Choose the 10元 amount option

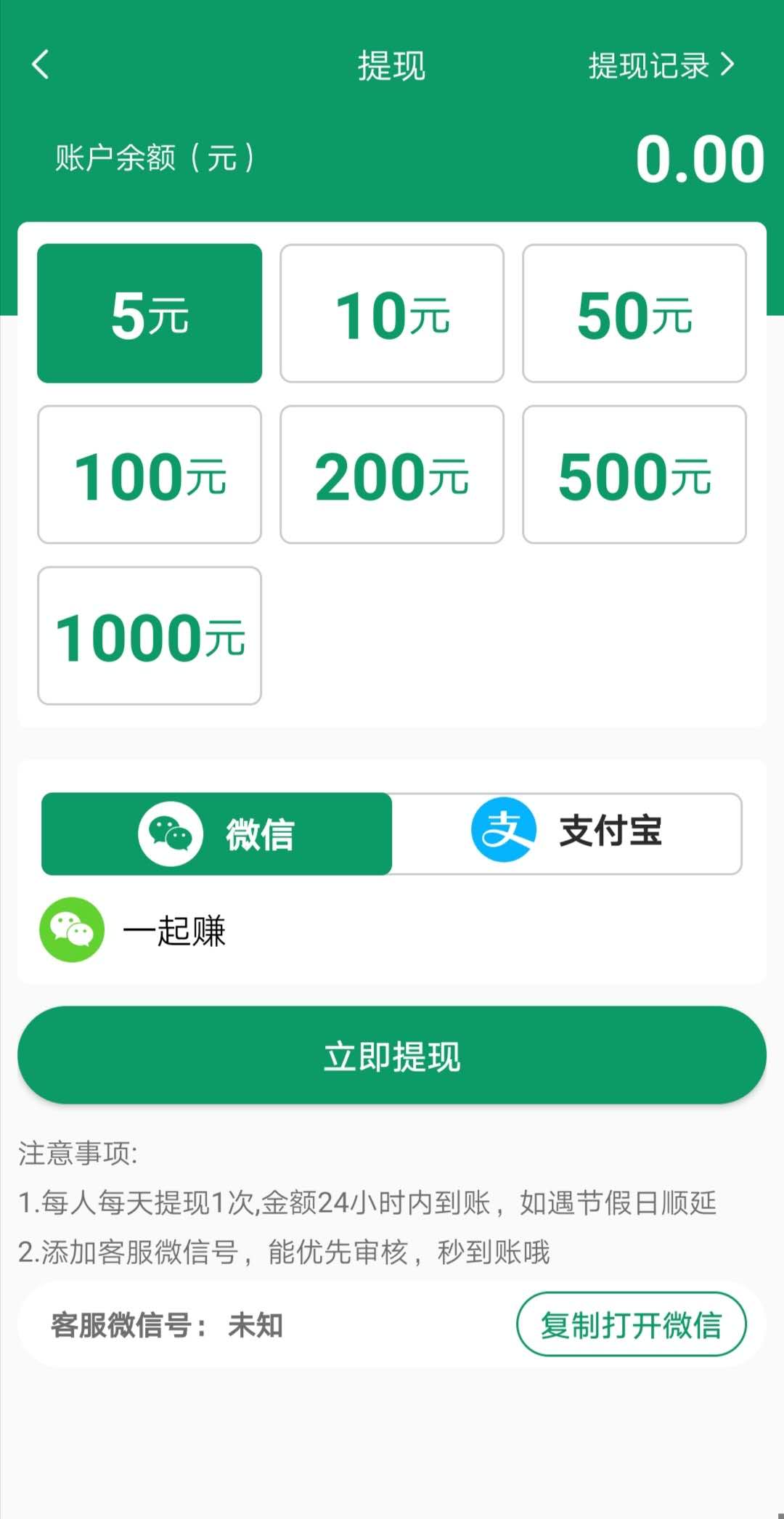pos(392,313)
